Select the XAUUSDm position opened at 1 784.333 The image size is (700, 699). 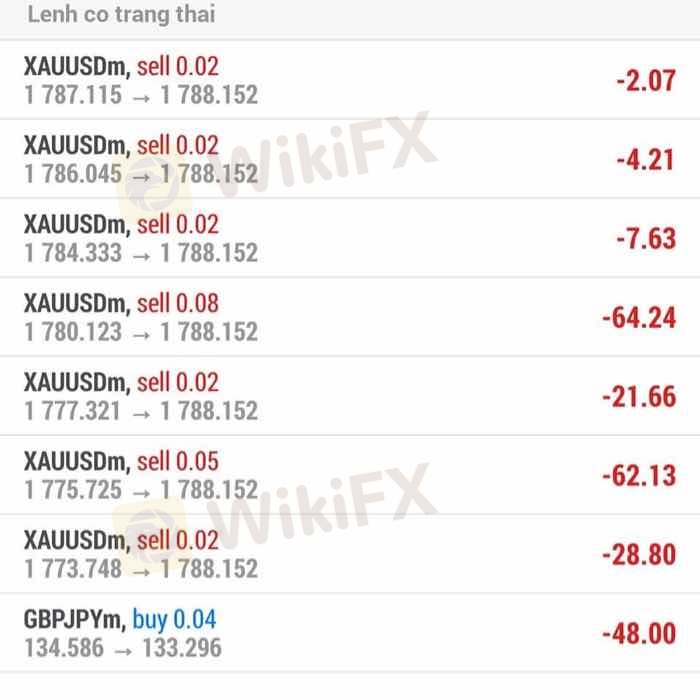350,238
